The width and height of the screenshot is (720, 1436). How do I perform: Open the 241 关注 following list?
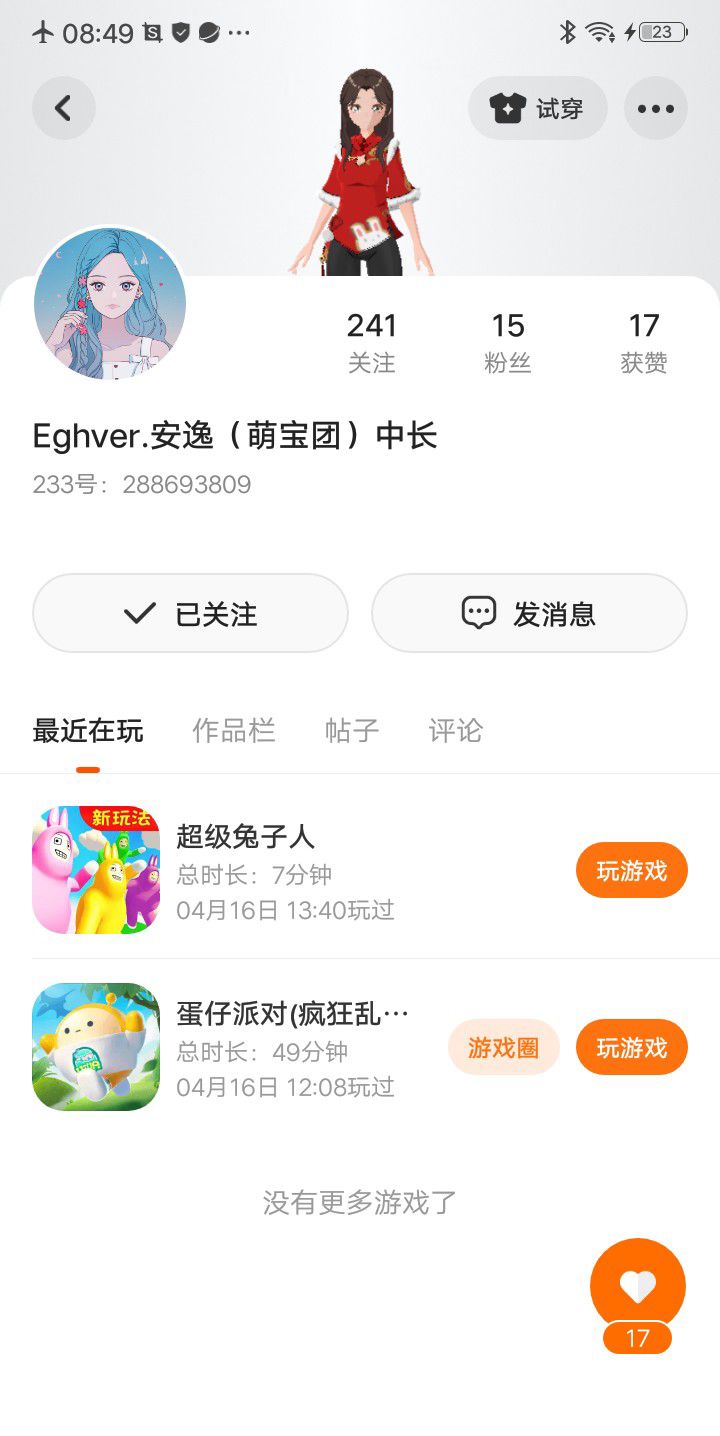[372, 342]
